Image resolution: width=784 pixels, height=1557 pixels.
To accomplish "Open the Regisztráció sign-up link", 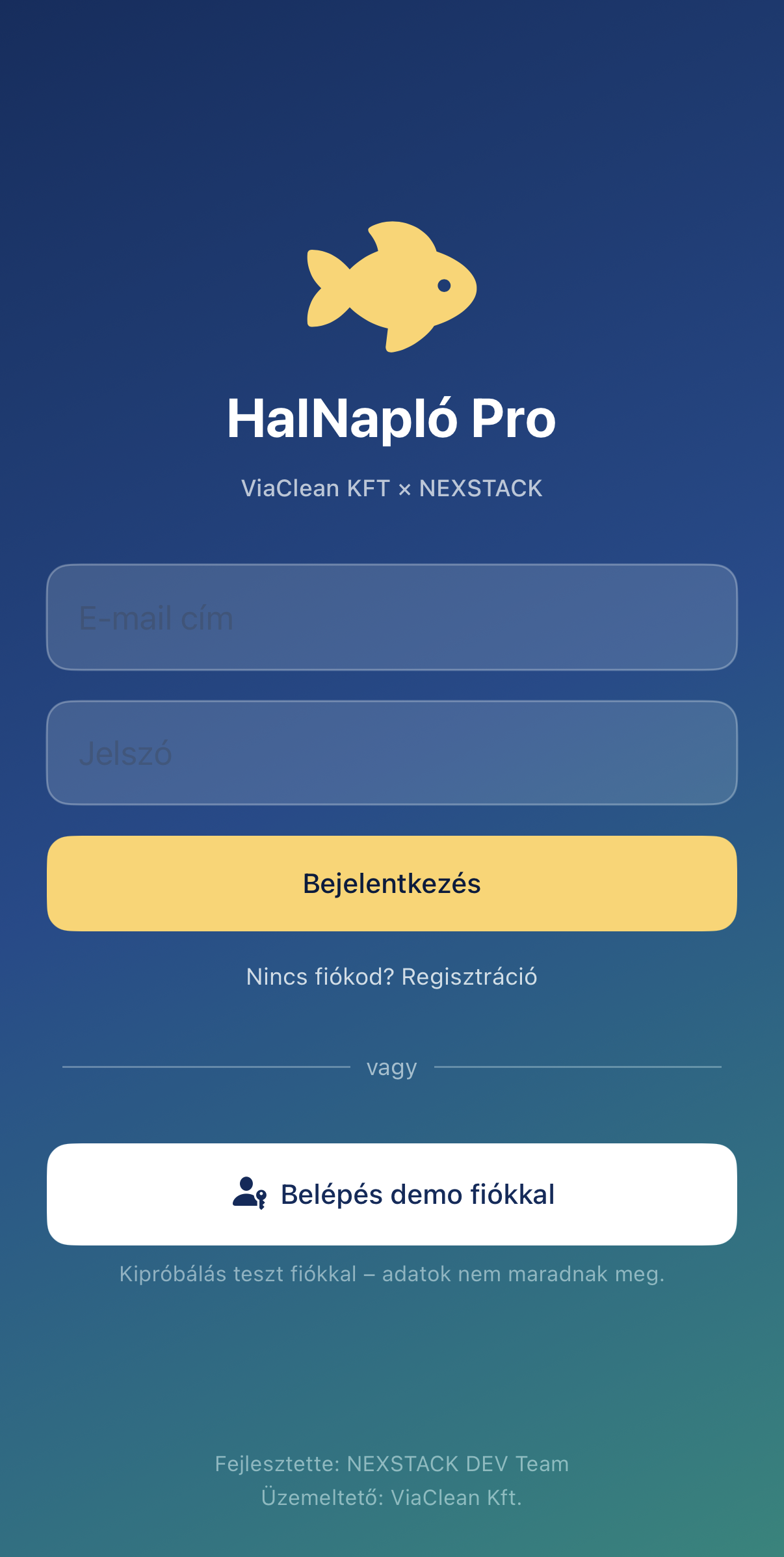I will [469, 977].
